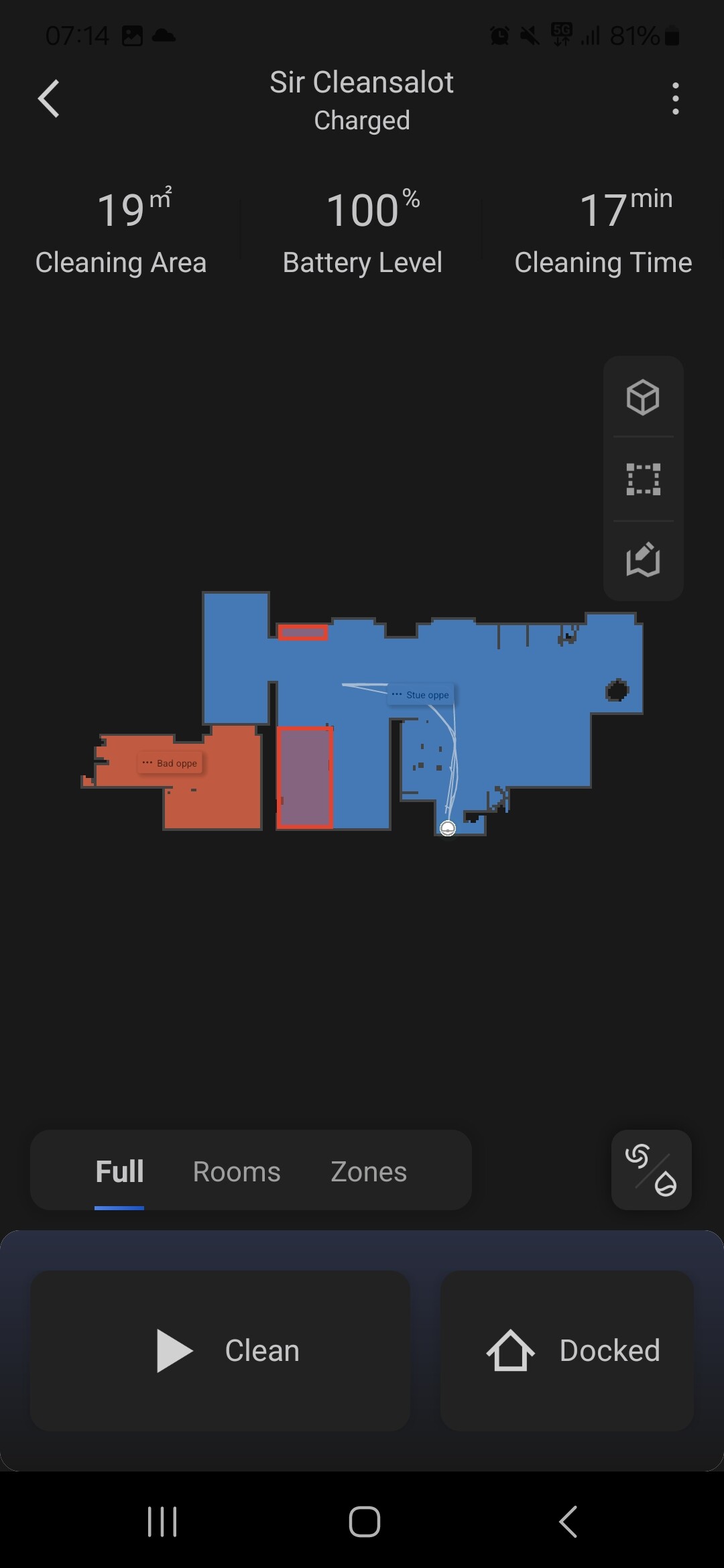Start cleaning with the Clean button
This screenshot has width=724, height=1568.
point(220,1350)
